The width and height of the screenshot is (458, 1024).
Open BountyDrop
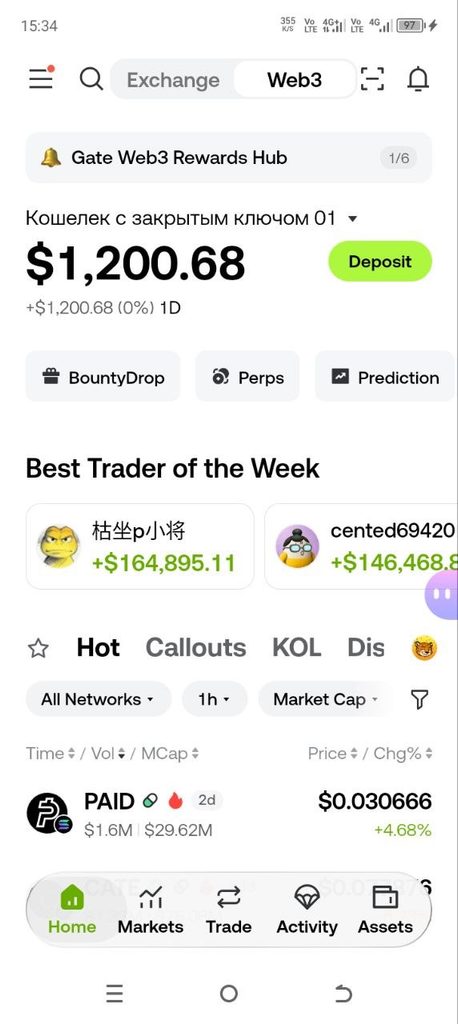(103, 377)
